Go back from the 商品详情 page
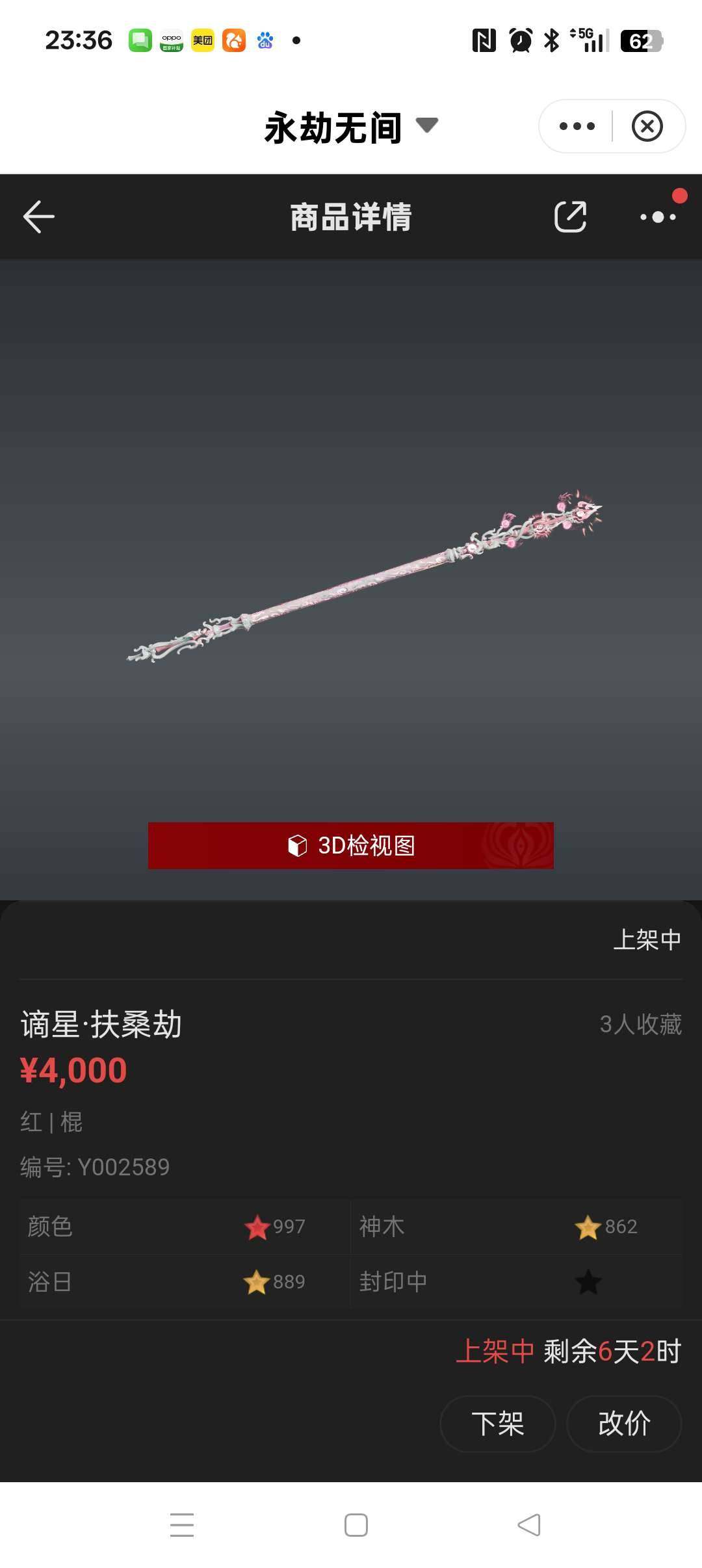The image size is (702, 1568). pyautogui.click(x=39, y=216)
